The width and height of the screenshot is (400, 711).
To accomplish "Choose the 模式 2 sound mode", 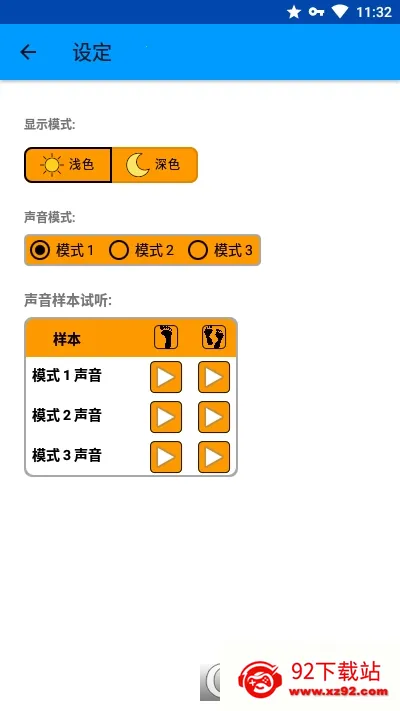I will [x=141, y=250].
